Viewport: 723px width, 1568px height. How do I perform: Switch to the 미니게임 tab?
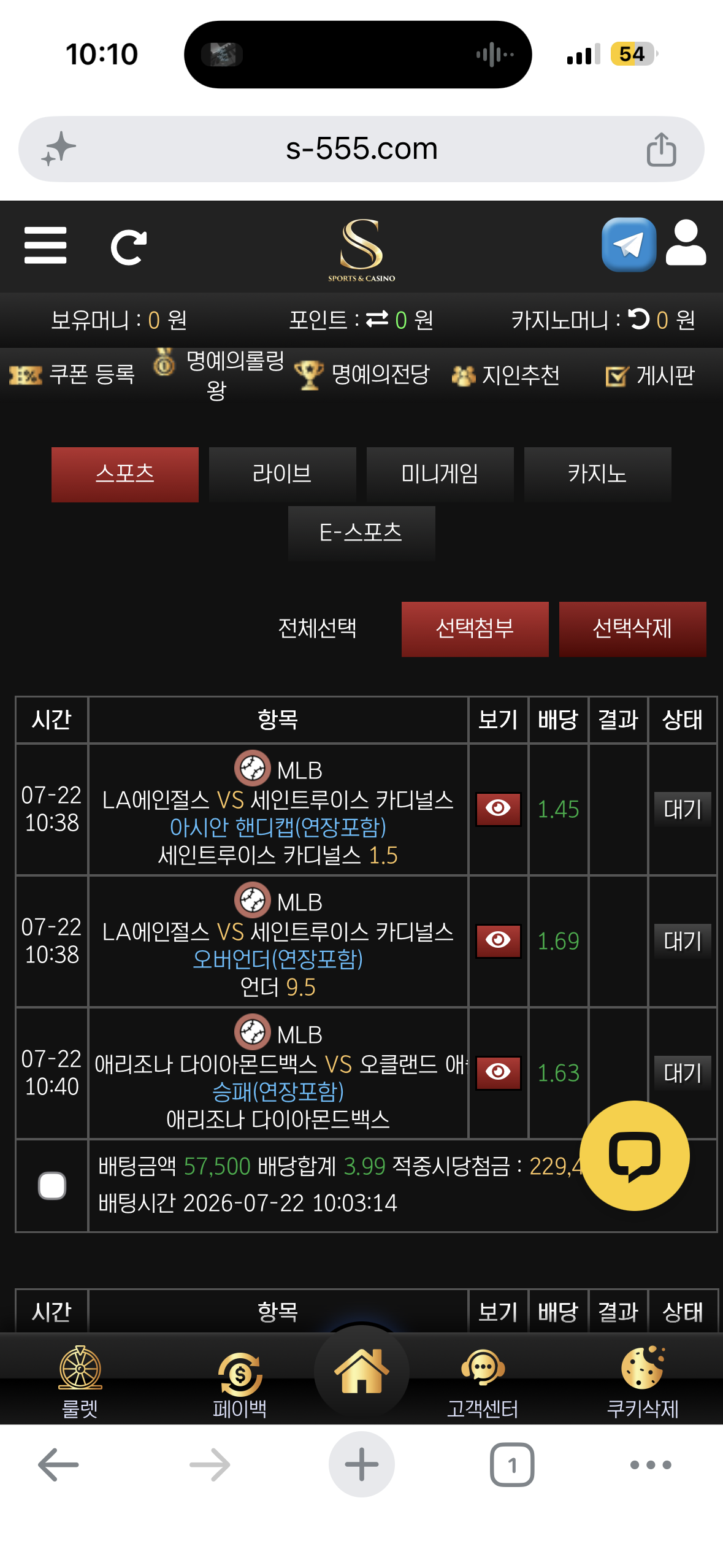pos(440,474)
